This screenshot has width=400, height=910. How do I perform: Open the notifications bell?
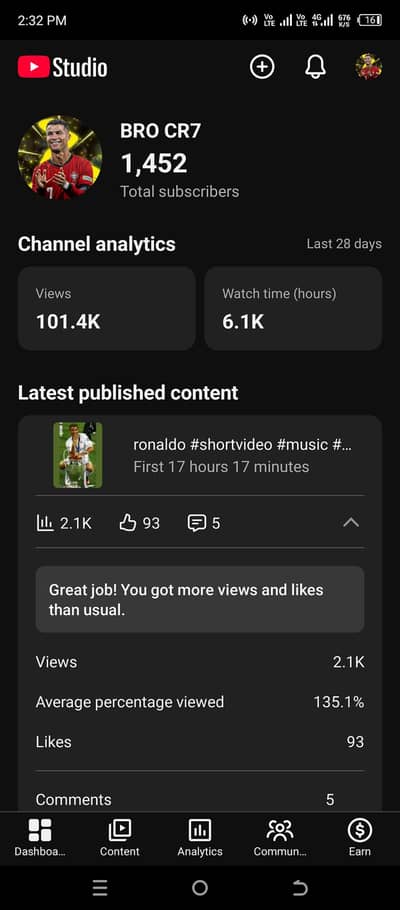315,67
